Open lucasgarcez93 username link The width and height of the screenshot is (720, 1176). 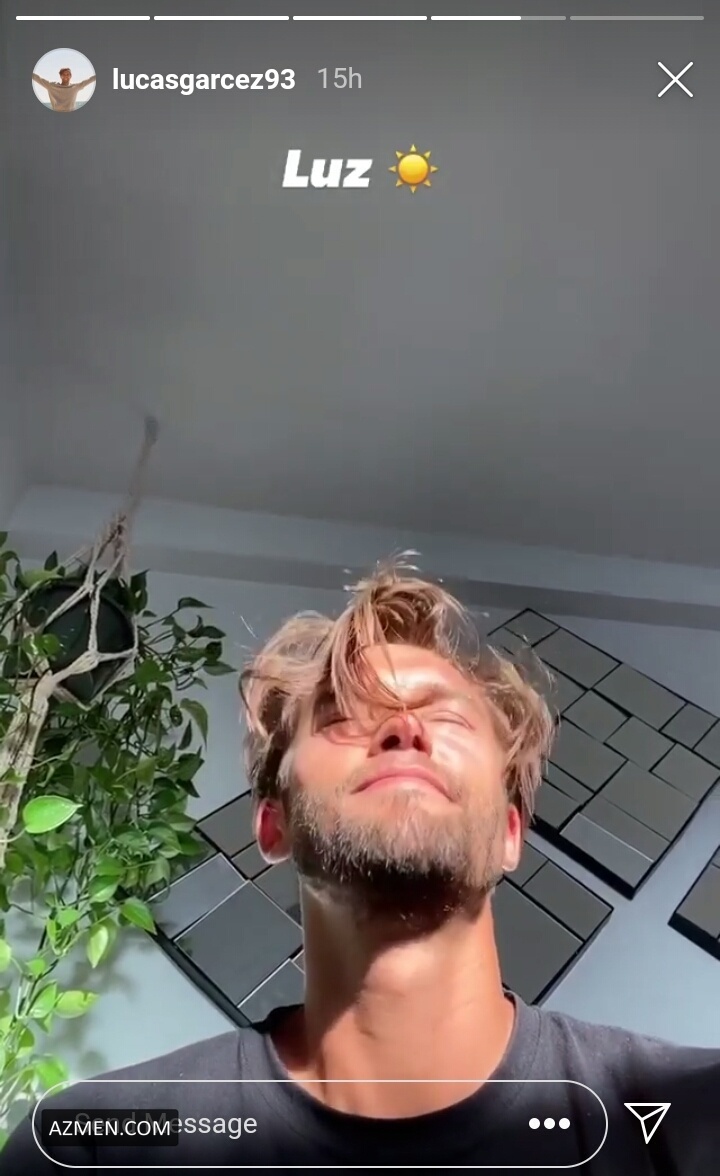[203, 80]
